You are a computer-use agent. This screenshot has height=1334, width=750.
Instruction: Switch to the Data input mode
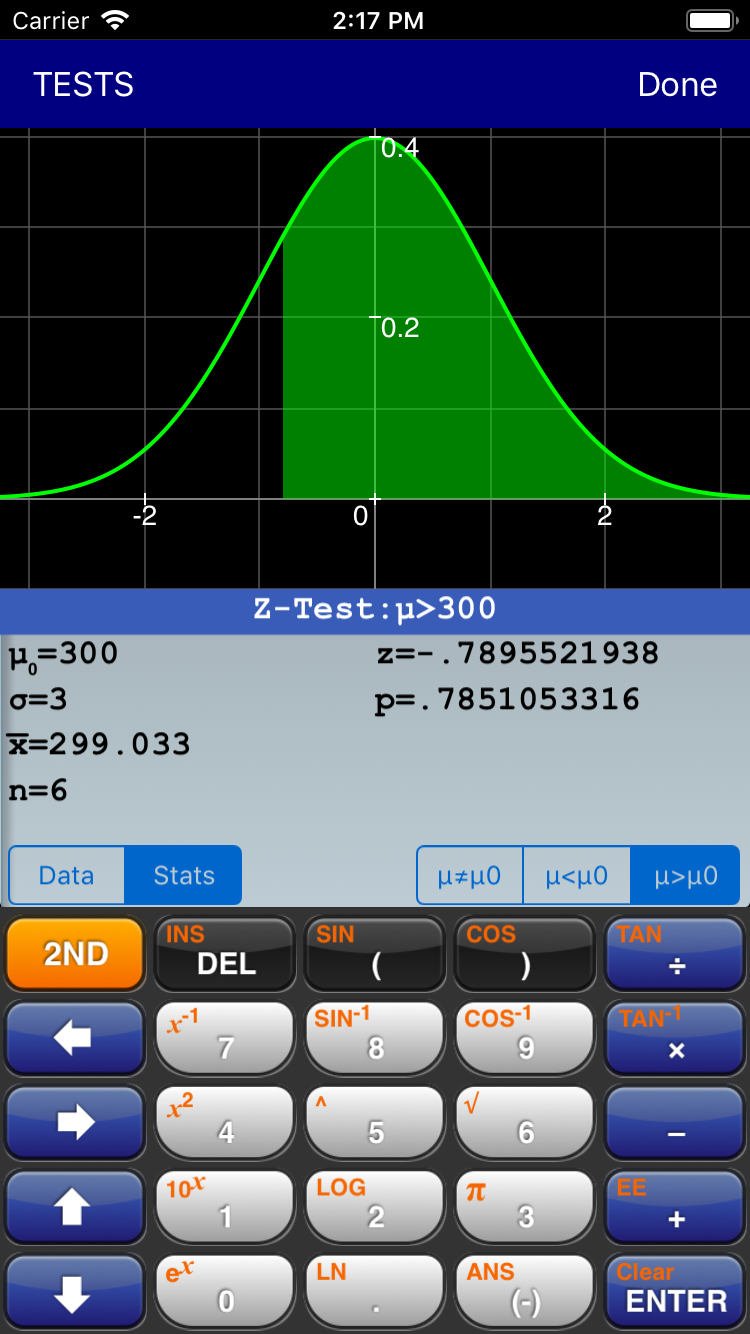pos(67,876)
